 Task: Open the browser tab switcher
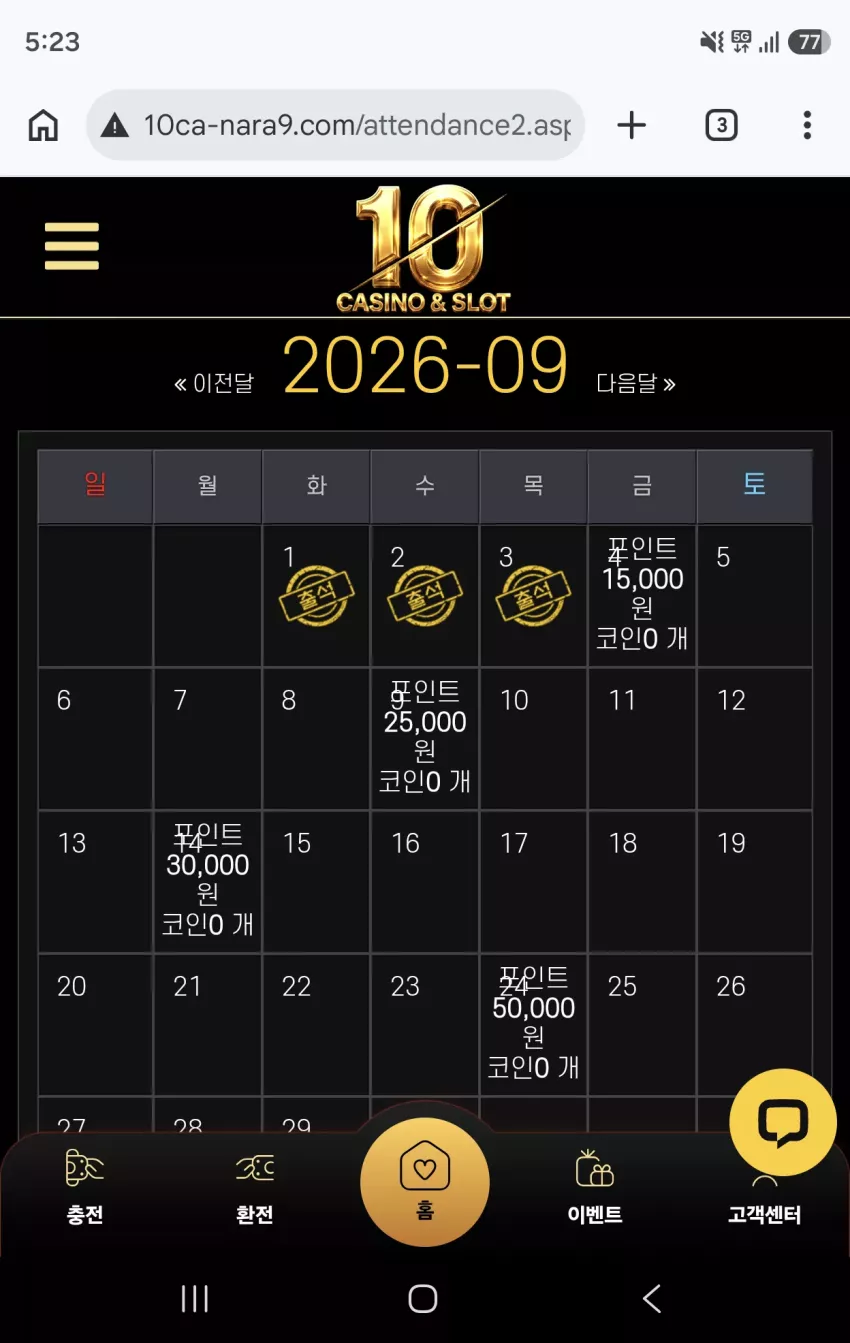(x=721, y=126)
